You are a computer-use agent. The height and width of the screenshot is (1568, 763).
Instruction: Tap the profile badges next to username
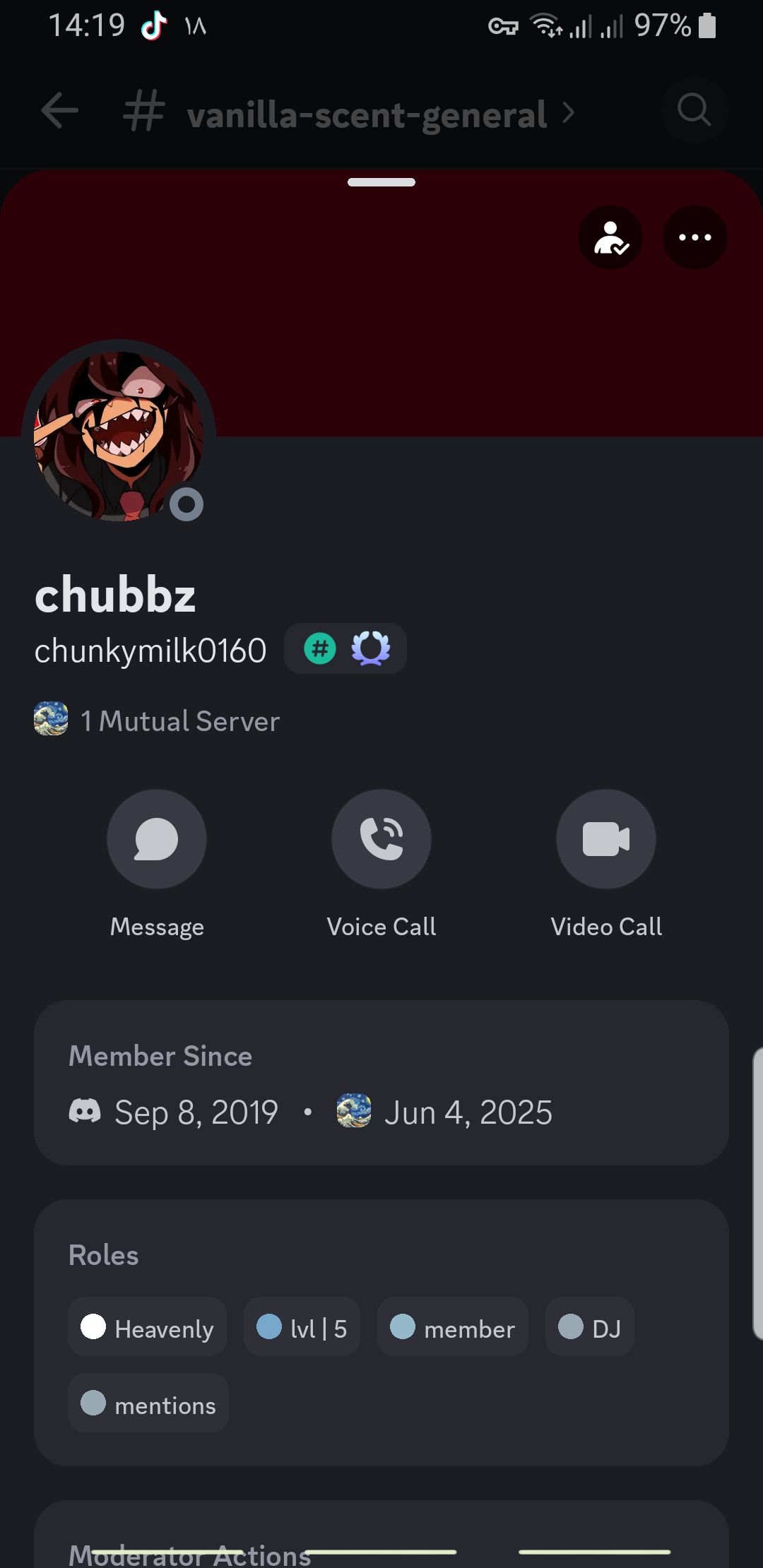click(345, 648)
